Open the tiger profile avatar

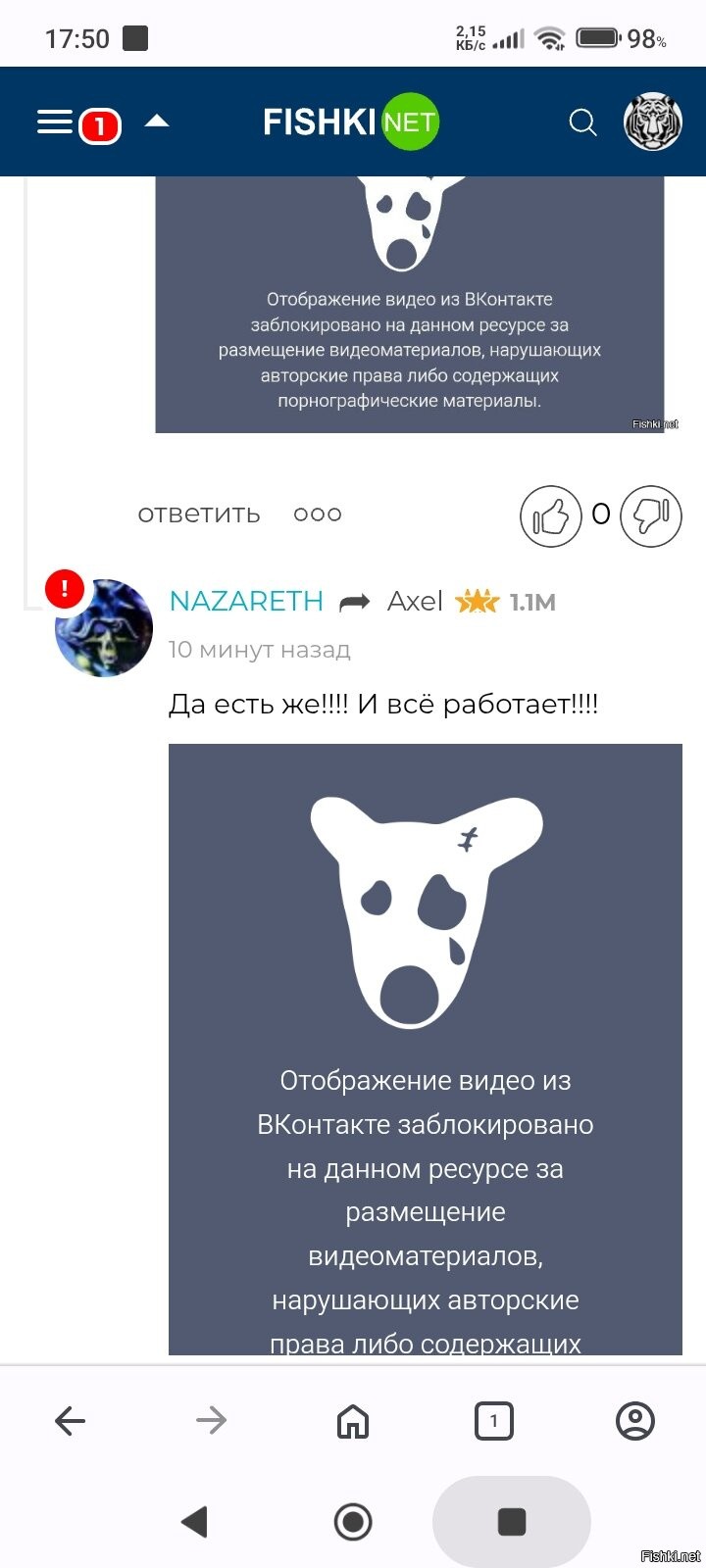[x=653, y=122]
